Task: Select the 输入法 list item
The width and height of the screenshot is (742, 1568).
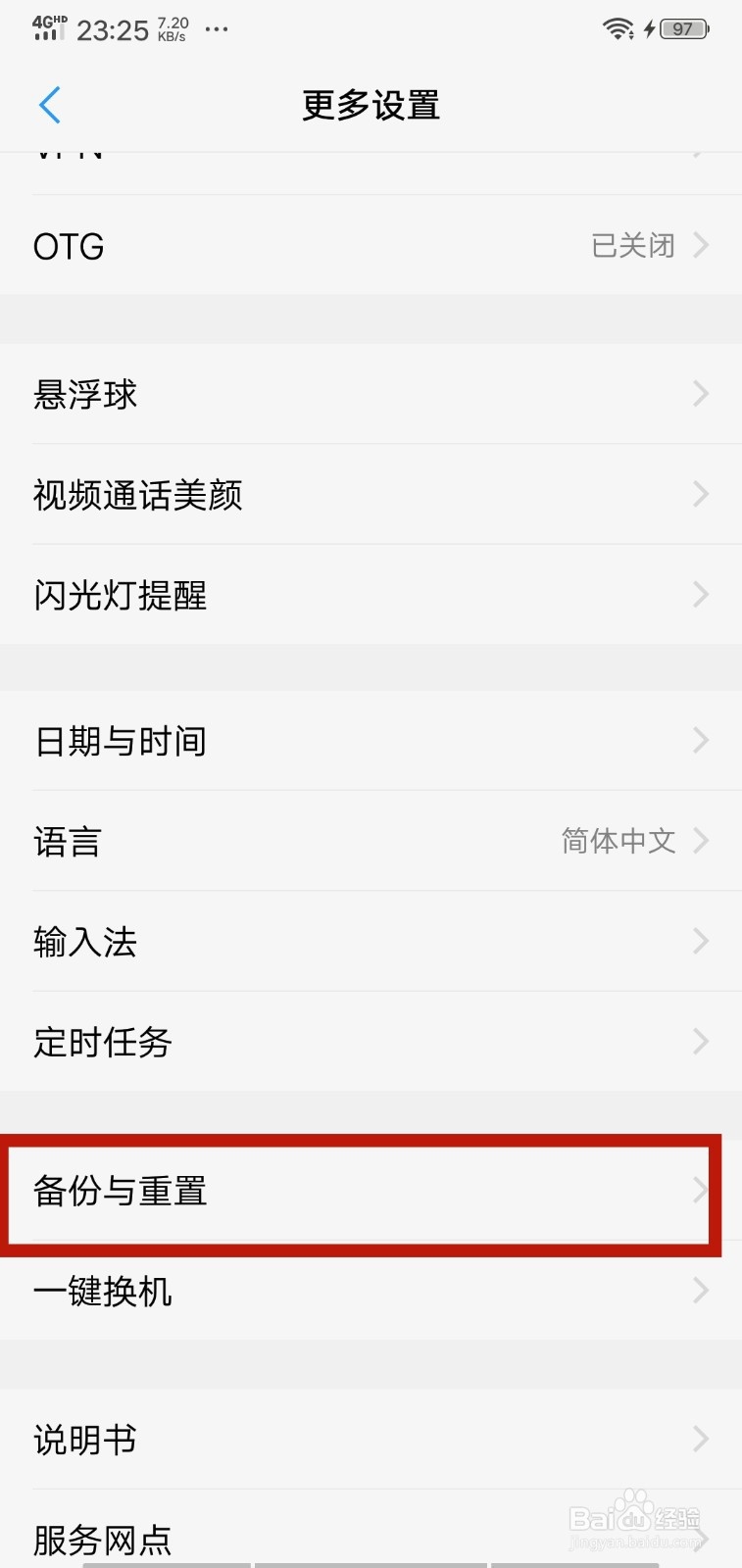Action: [x=371, y=941]
